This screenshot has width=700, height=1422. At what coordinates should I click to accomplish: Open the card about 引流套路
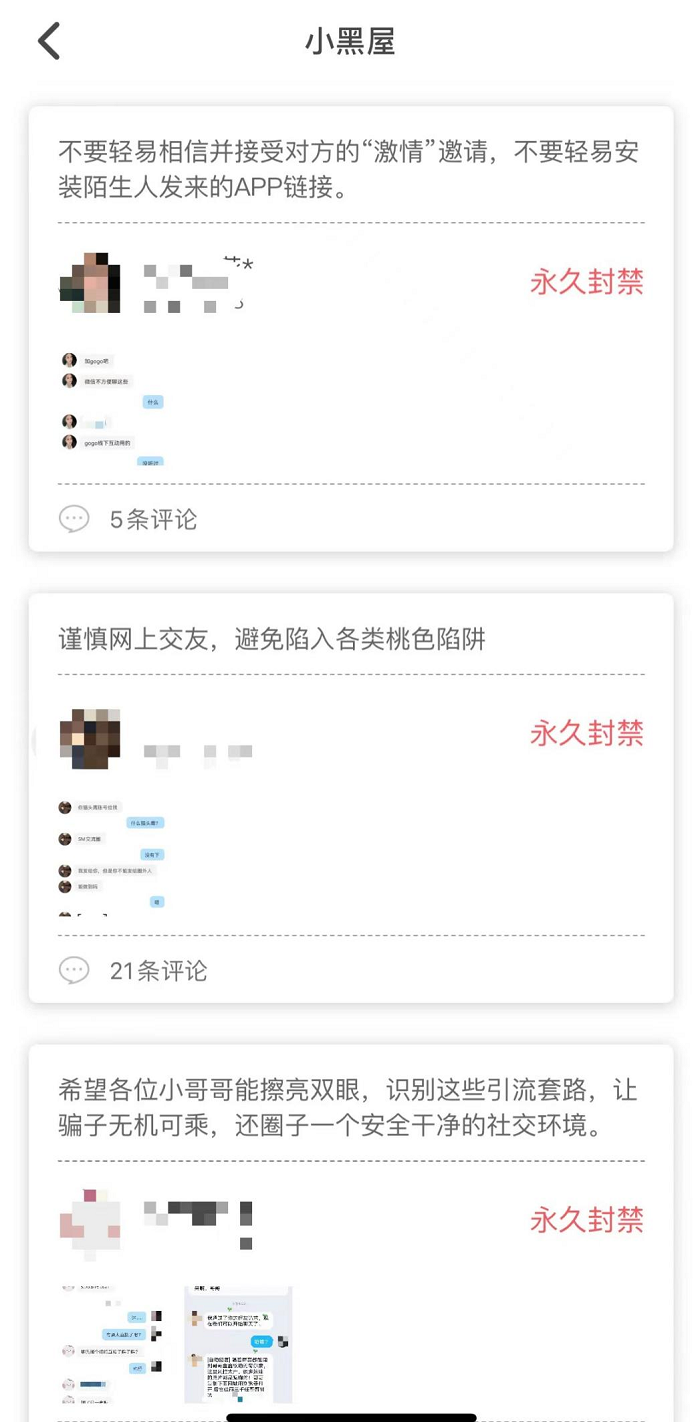(348, 1108)
